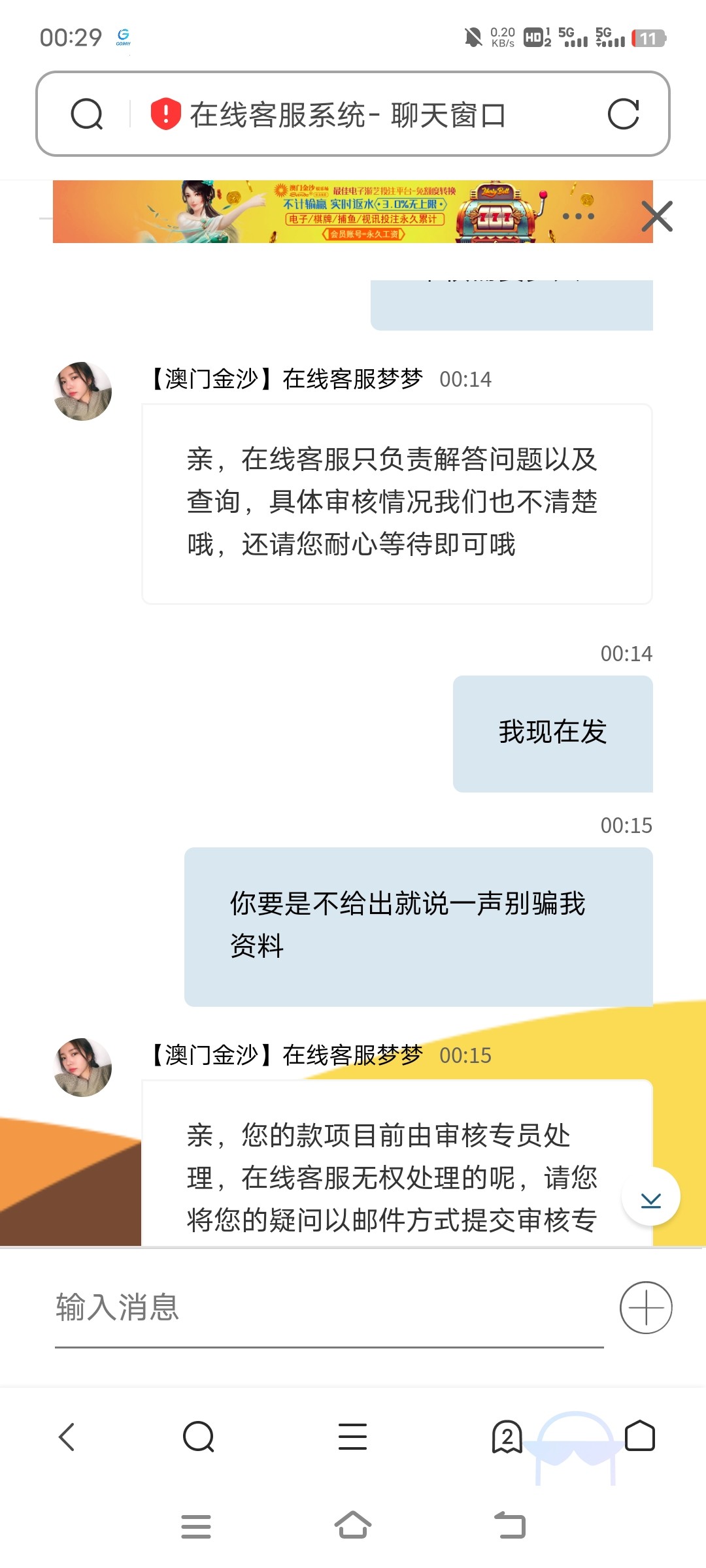
Task: Reload the page with the refresh icon
Action: (x=623, y=114)
